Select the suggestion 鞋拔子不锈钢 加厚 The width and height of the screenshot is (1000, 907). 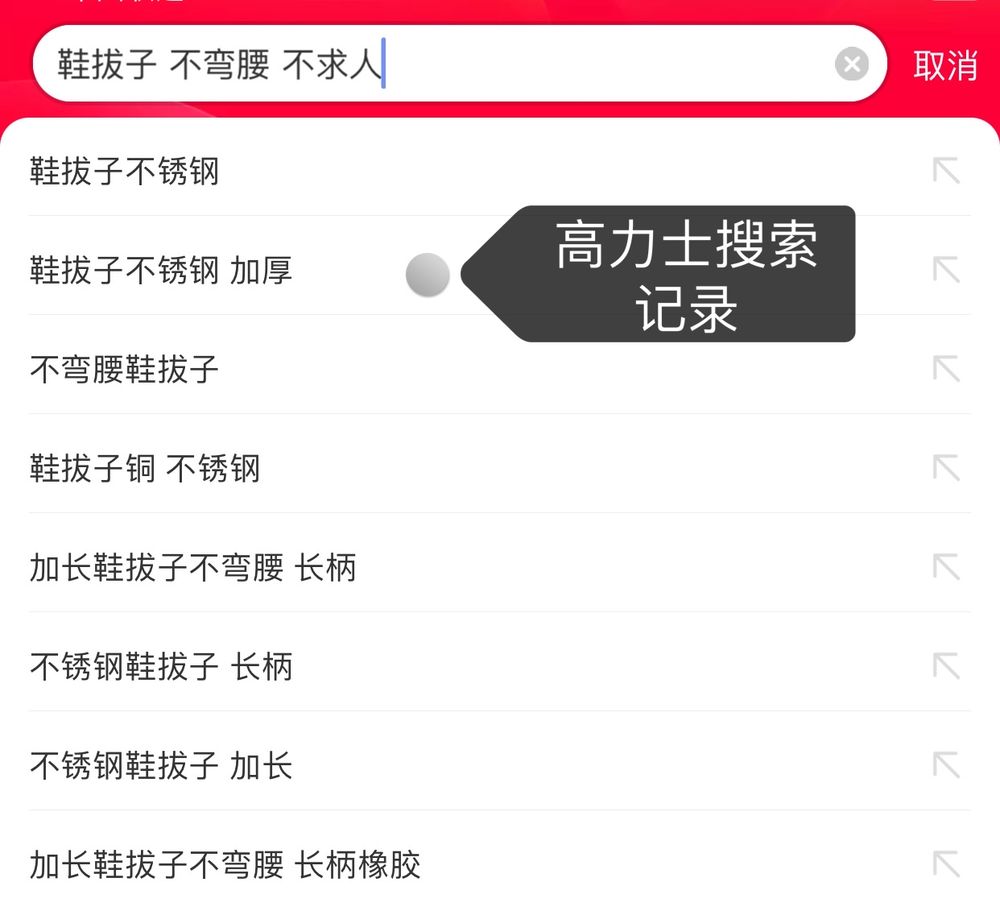pyautogui.click(x=162, y=270)
